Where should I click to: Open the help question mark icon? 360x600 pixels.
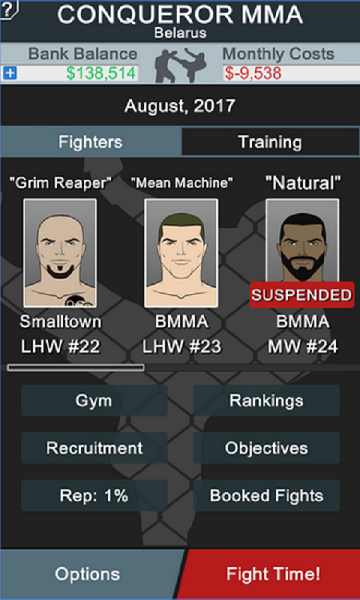8,10
